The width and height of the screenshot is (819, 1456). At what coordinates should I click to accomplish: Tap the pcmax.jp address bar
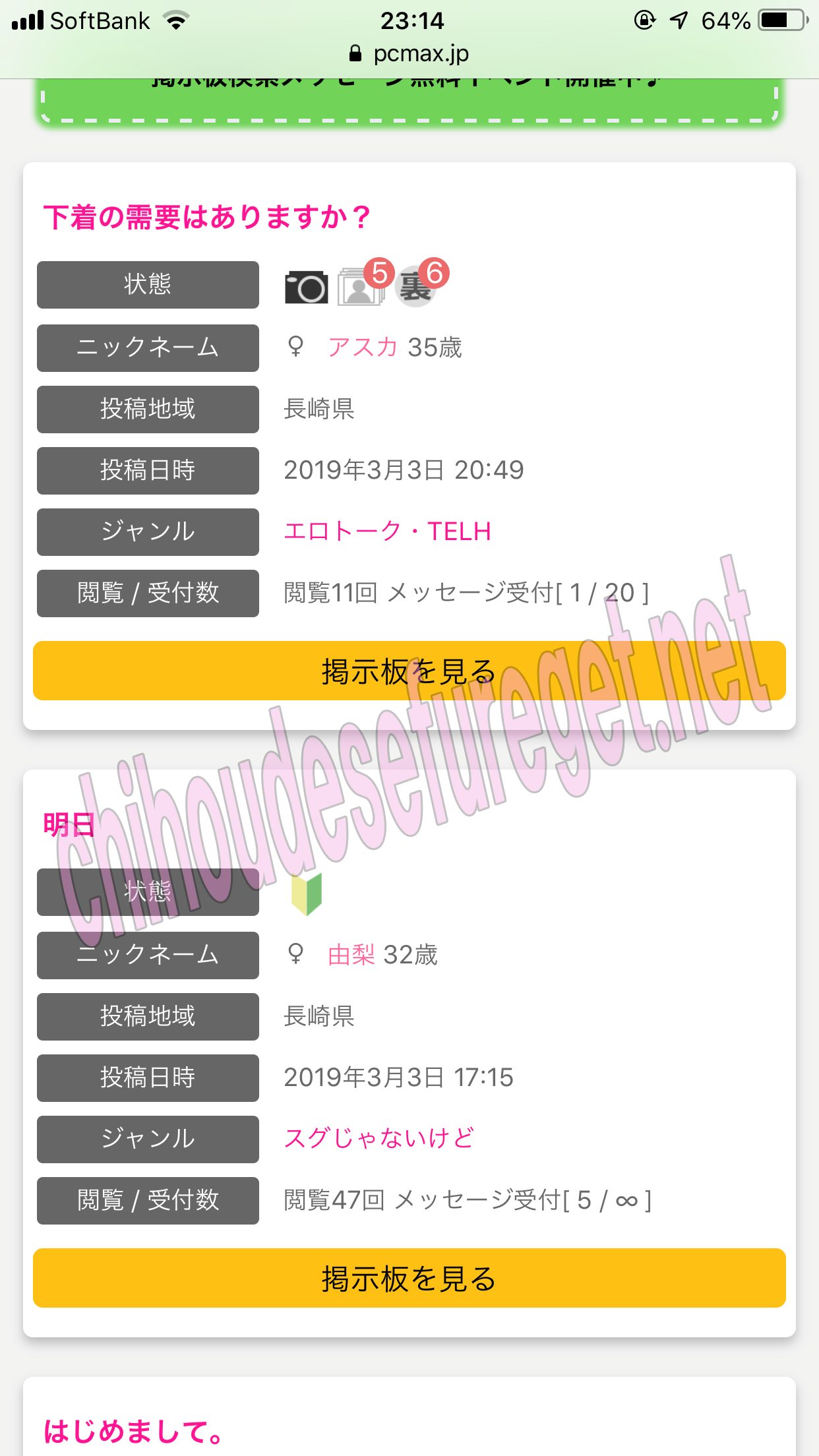point(409,53)
